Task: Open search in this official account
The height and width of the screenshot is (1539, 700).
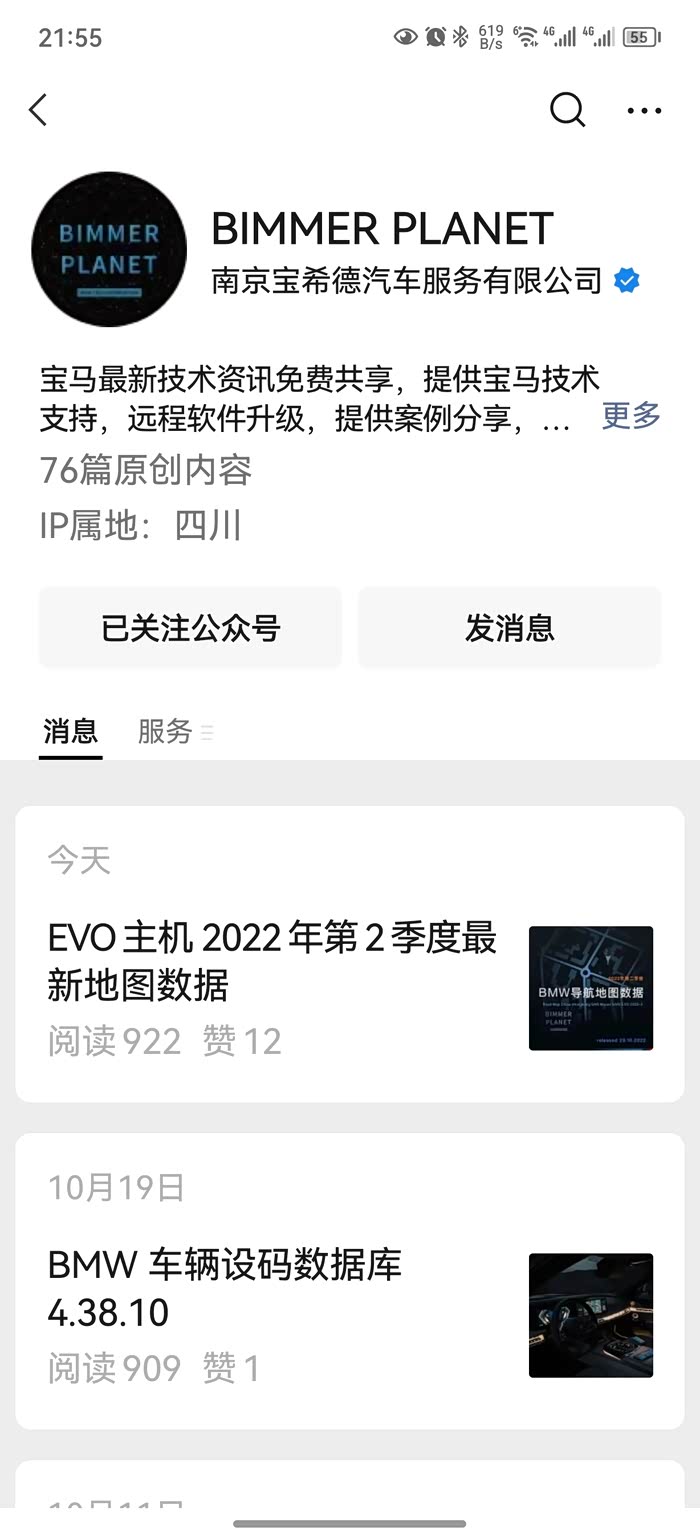Action: point(567,110)
